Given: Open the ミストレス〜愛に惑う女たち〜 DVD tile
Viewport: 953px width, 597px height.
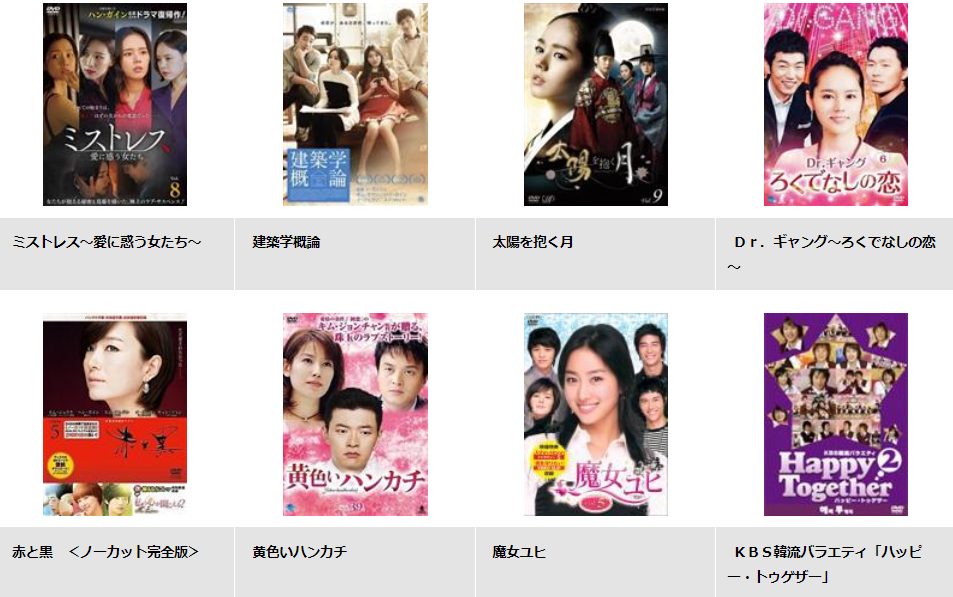Looking at the screenshot, I should [115, 105].
